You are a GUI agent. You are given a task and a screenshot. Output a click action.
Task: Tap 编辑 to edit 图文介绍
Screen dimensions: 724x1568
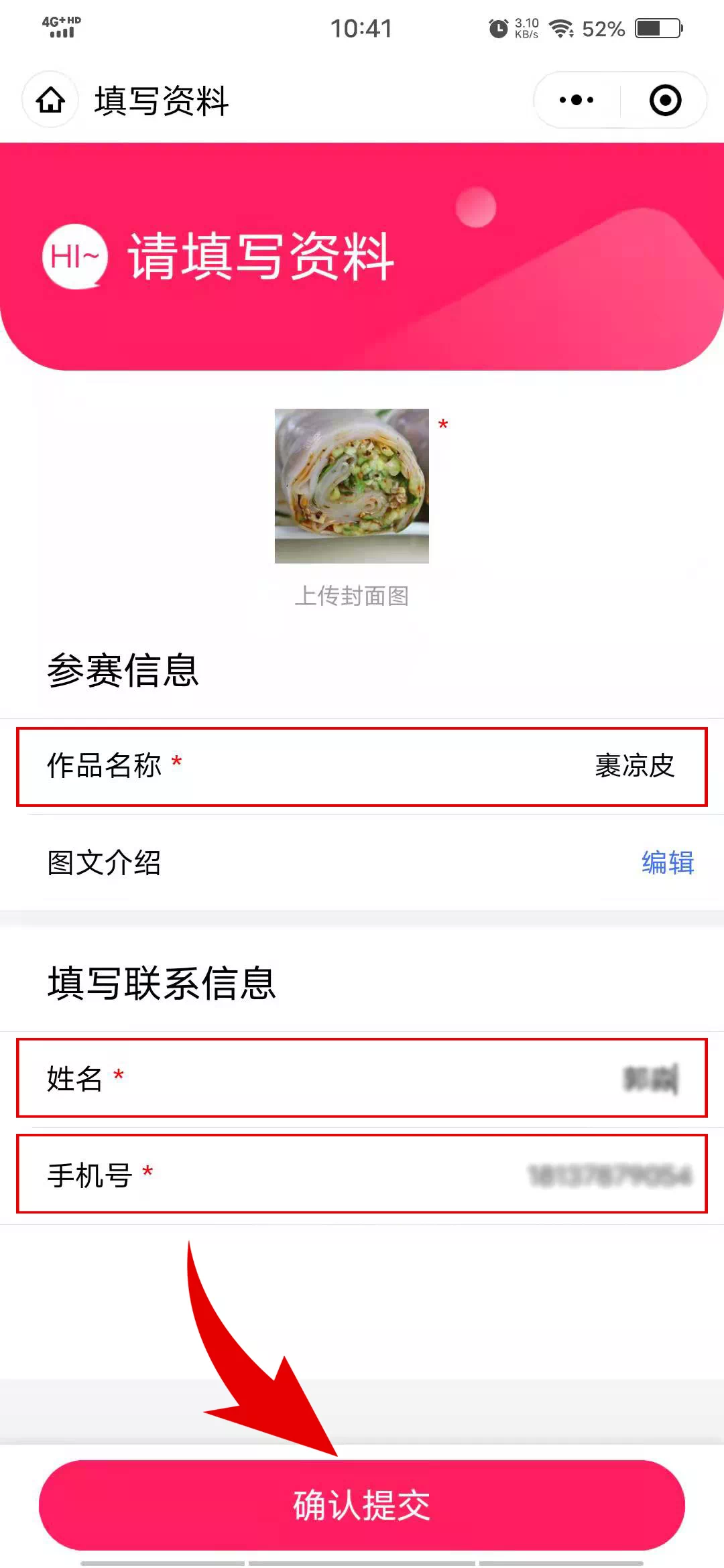click(668, 862)
